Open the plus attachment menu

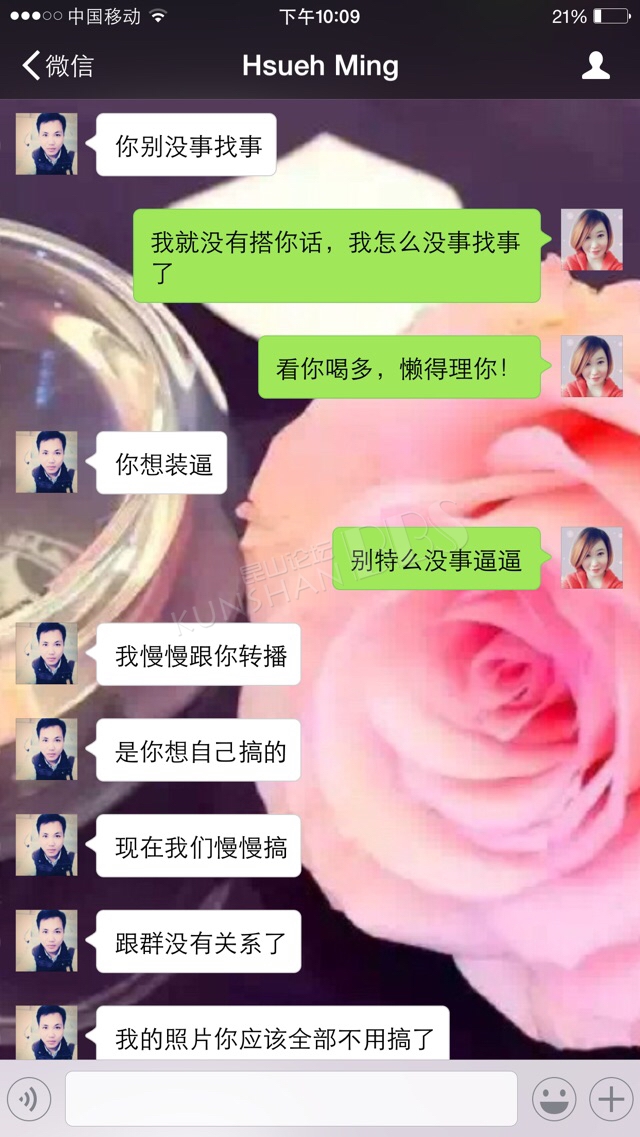pyautogui.click(x=611, y=1099)
